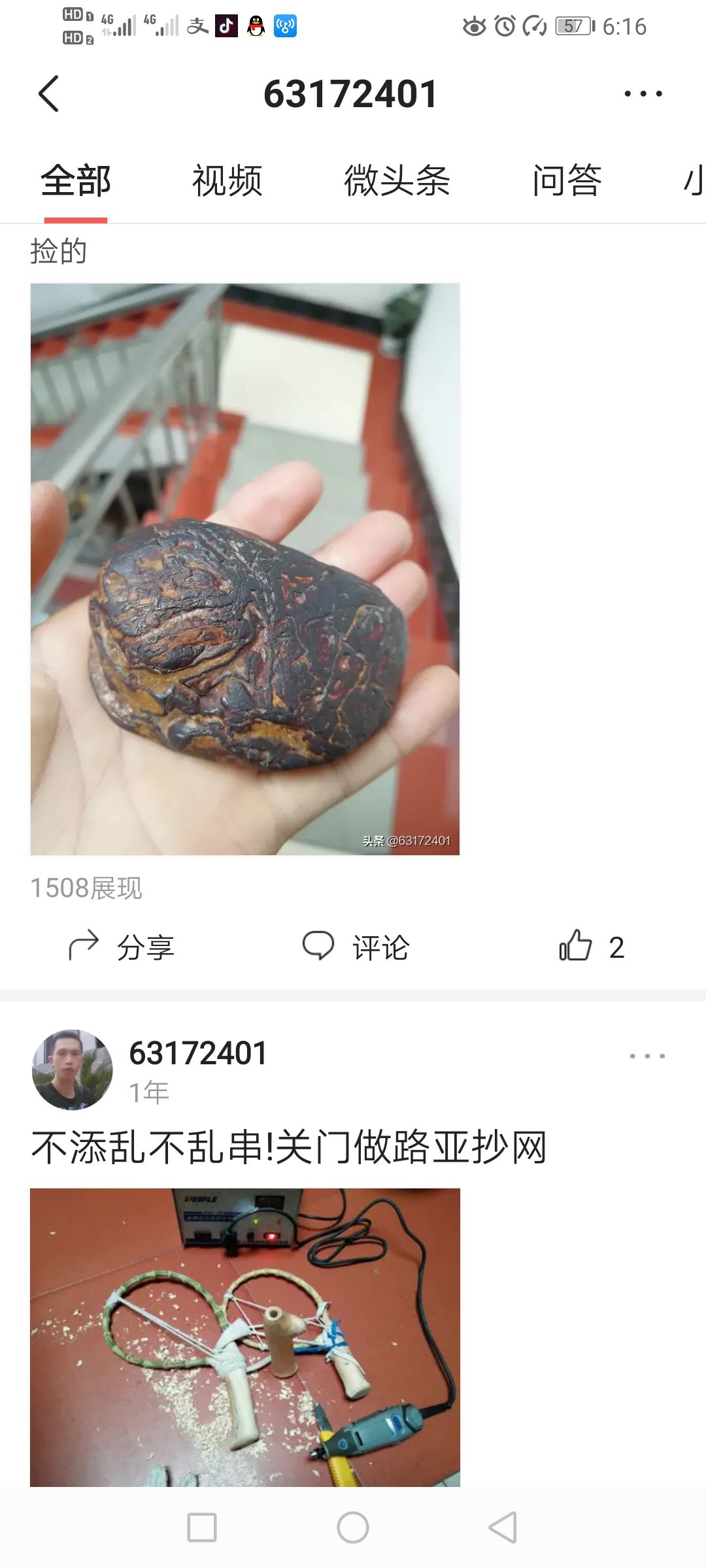Open the slingshot-making photo in the second post
Screen dimensions: 706x1568
(245, 1336)
